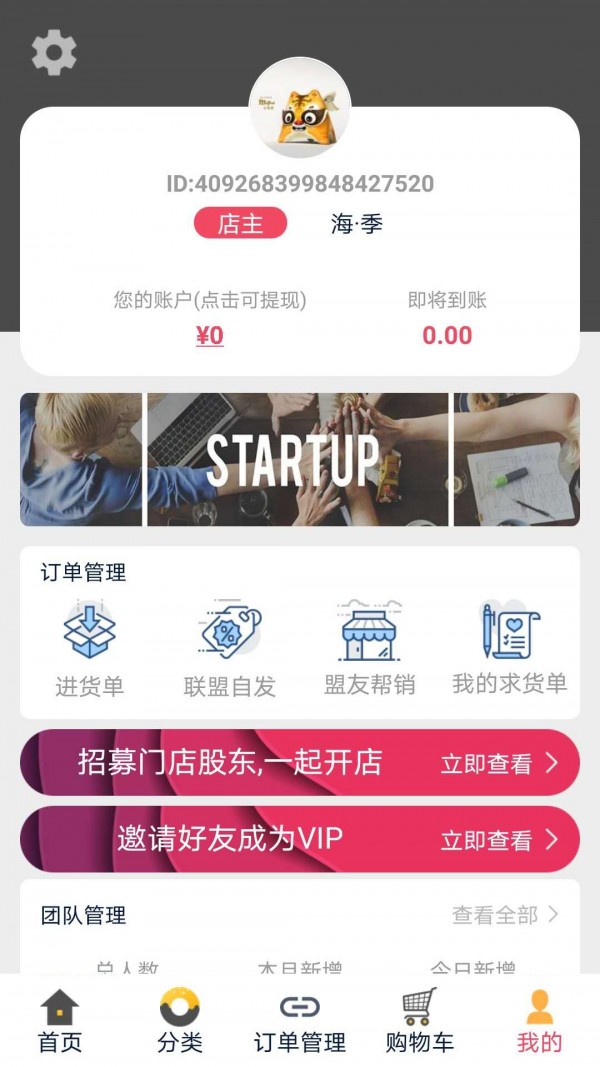The image size is (600, 1067).
Task: Tap 查看全部 in team management
Action: point(505,915)
